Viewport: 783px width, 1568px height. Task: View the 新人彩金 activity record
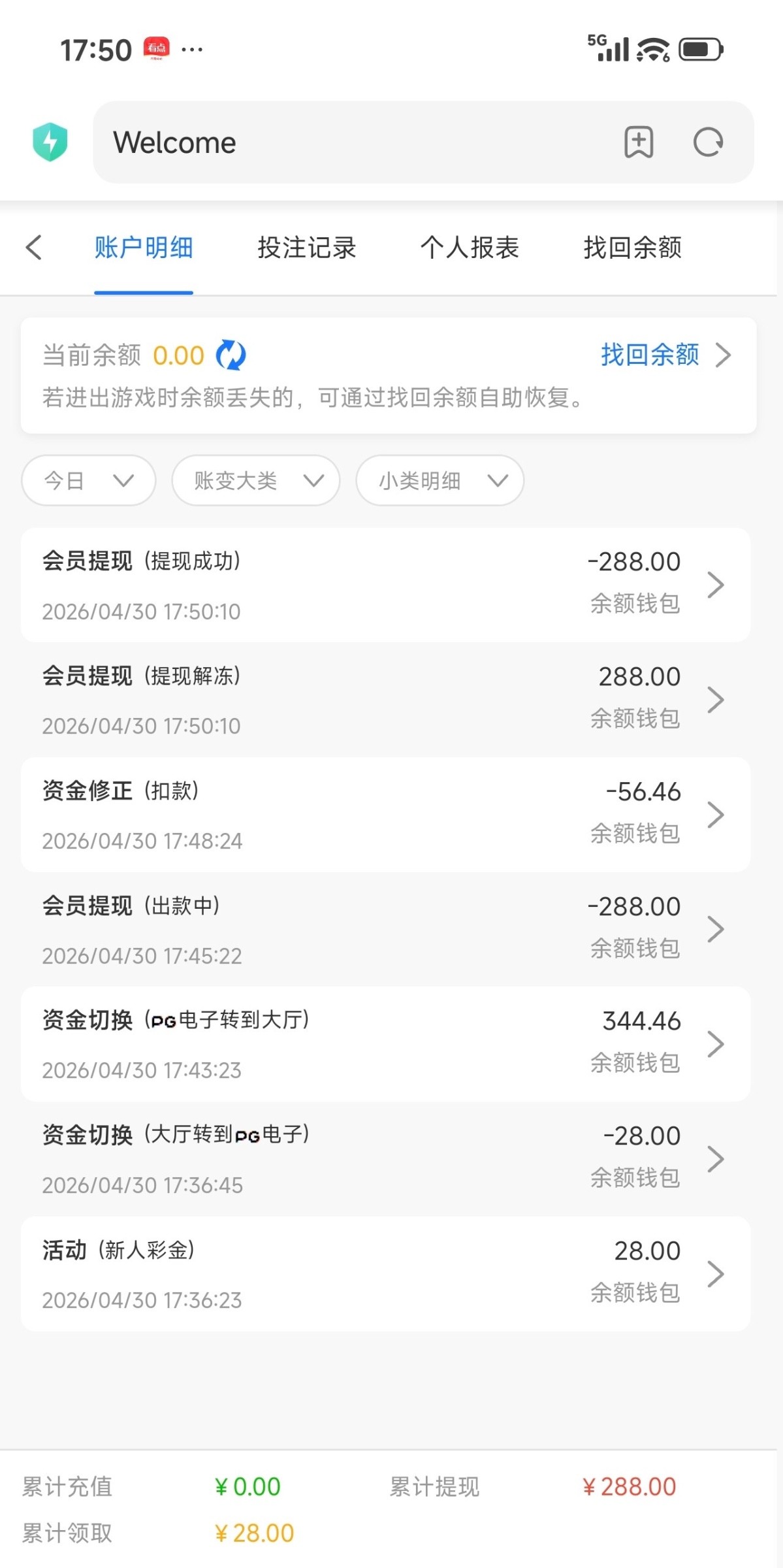click(385, 1274)
